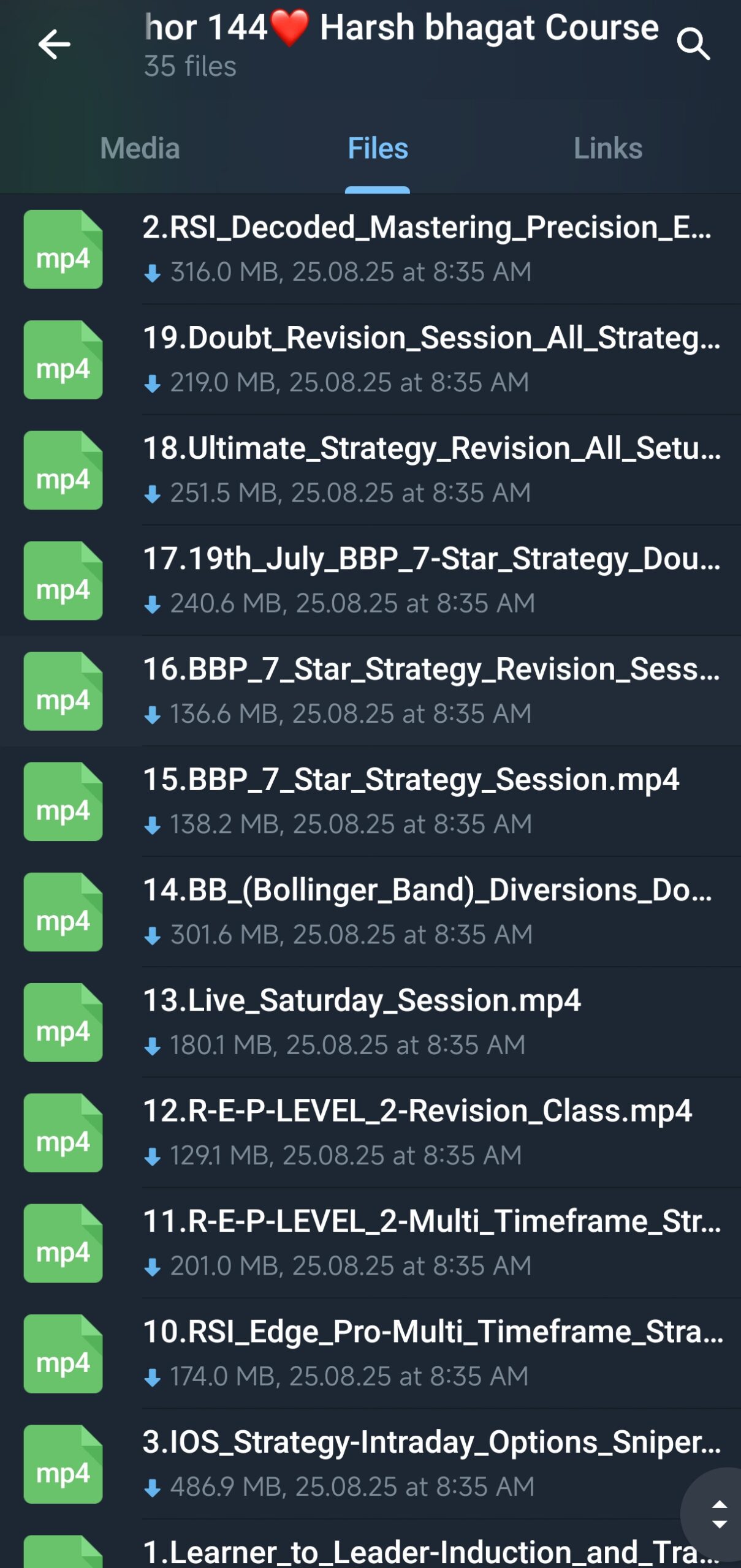Viewport: 741px width, 1568px height.
Task: Switch to the Links tab
Action: (x=607, y=148)
